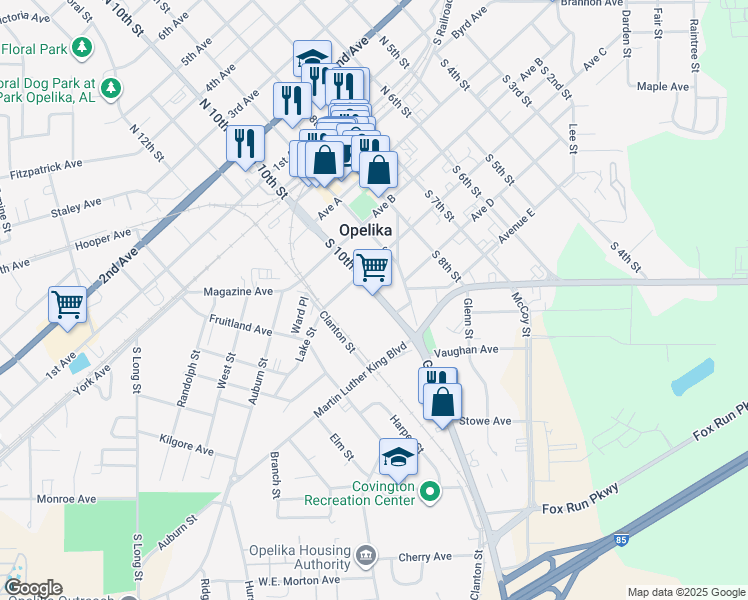Select the Opelika Housing Authority pin

click(366, 556)
